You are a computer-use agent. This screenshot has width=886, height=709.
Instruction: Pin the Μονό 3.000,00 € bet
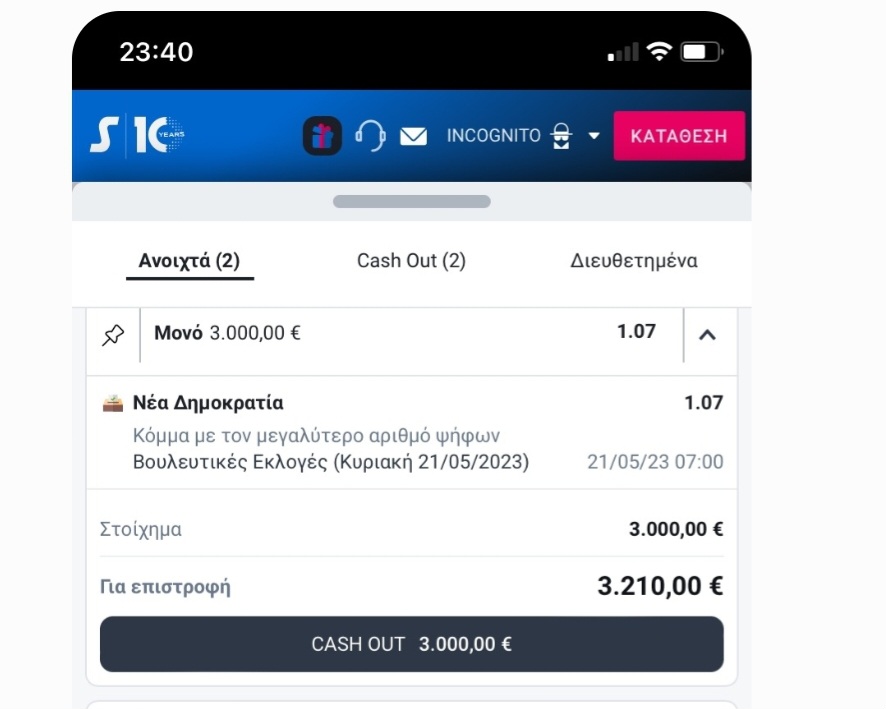pos(114,336)
